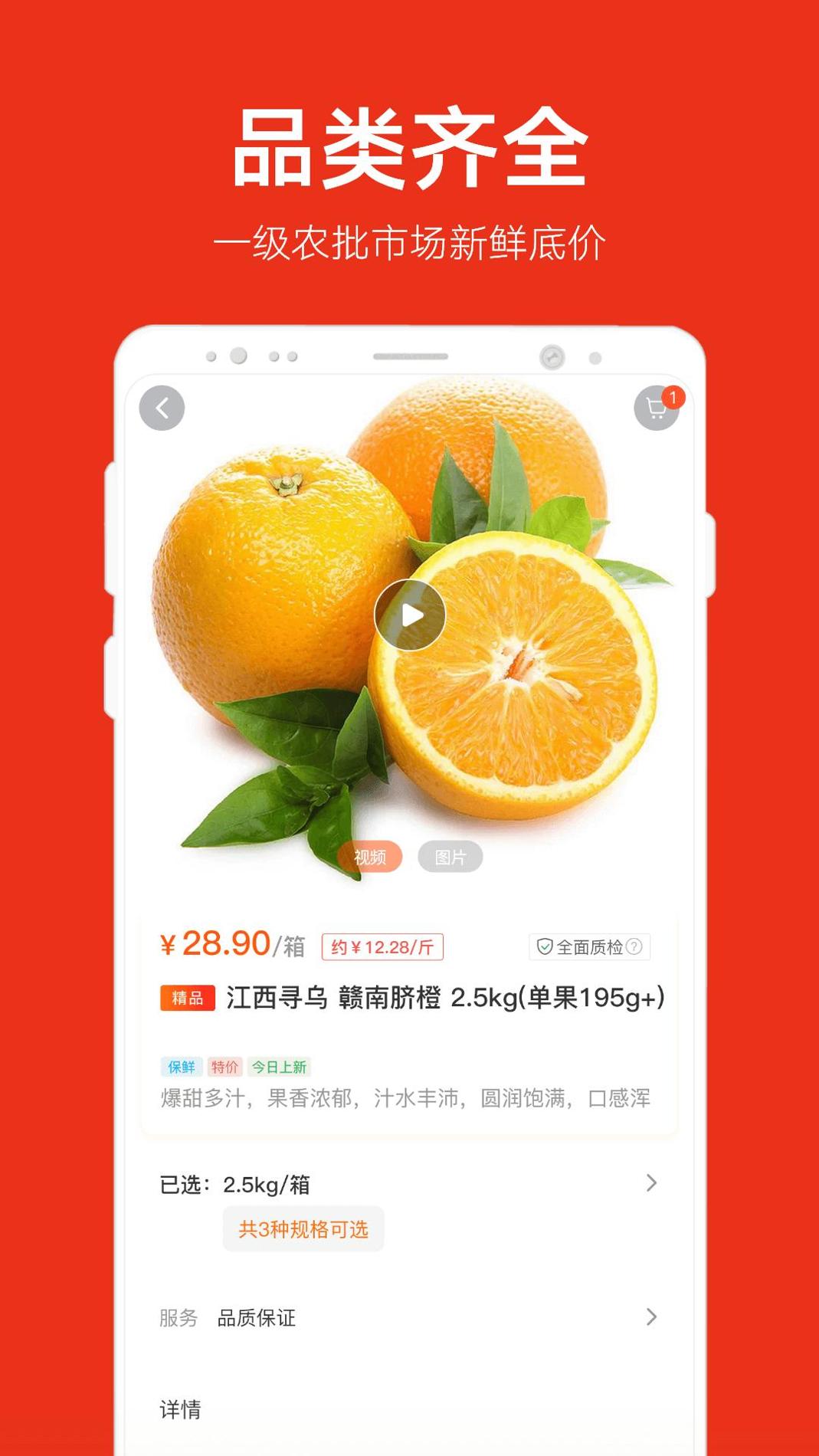Play the product video
819x1456 pixels.
coord(410,613)
